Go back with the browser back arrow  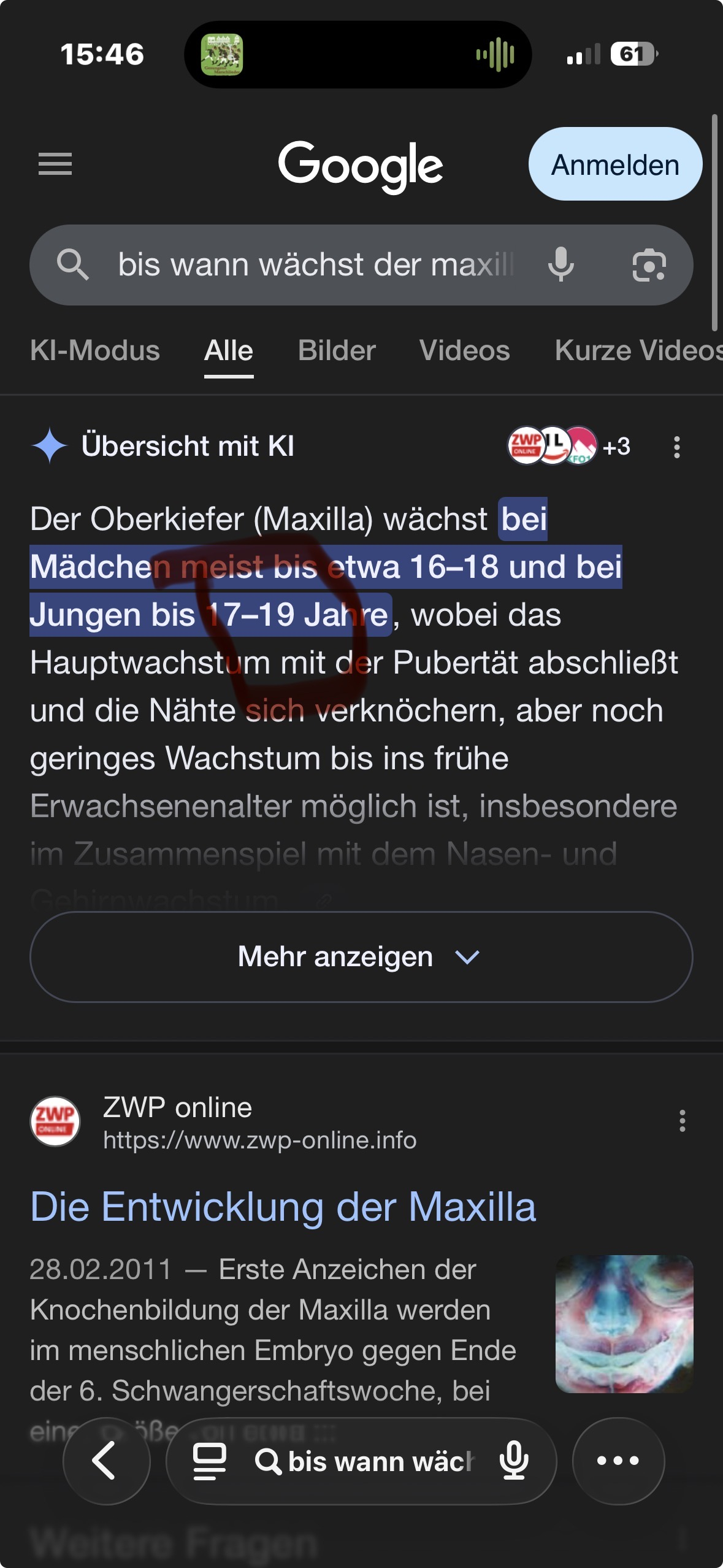click(x=105, y=1461)
